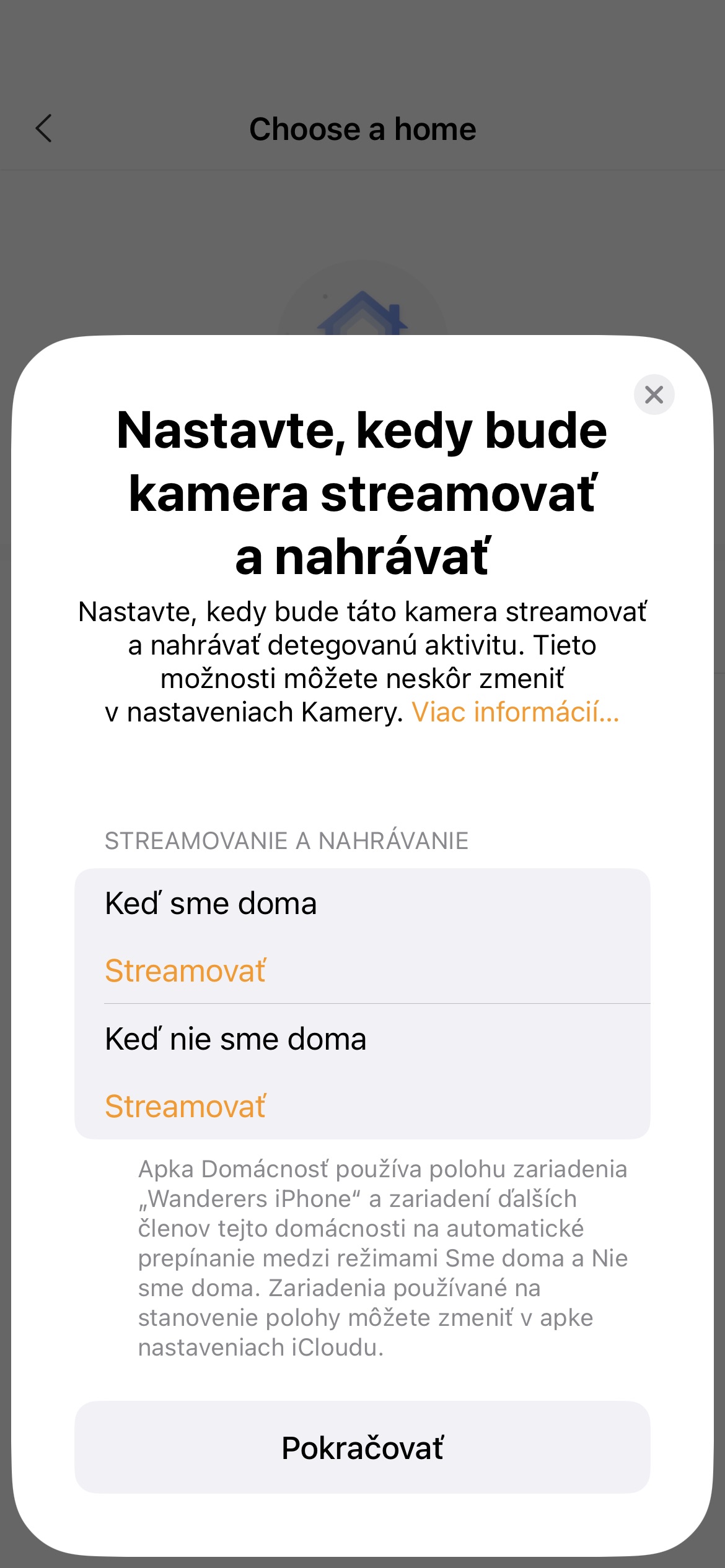Viewport: 725px width, 1568px height.
Task: Open the Viac informácií link
Action: (x=516, y=712)
